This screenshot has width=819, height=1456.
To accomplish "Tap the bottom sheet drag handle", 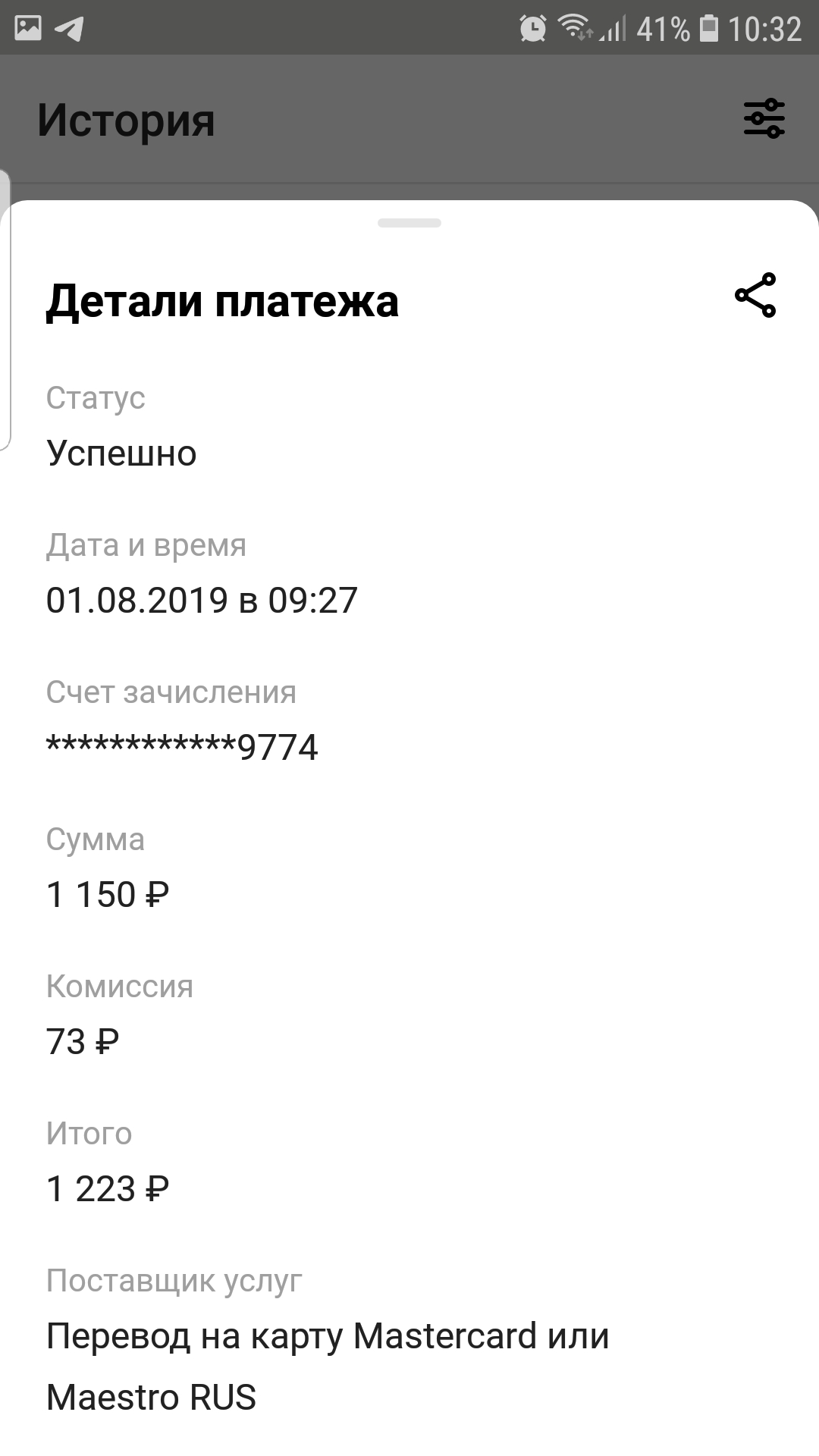I will (x=409, y=223).
